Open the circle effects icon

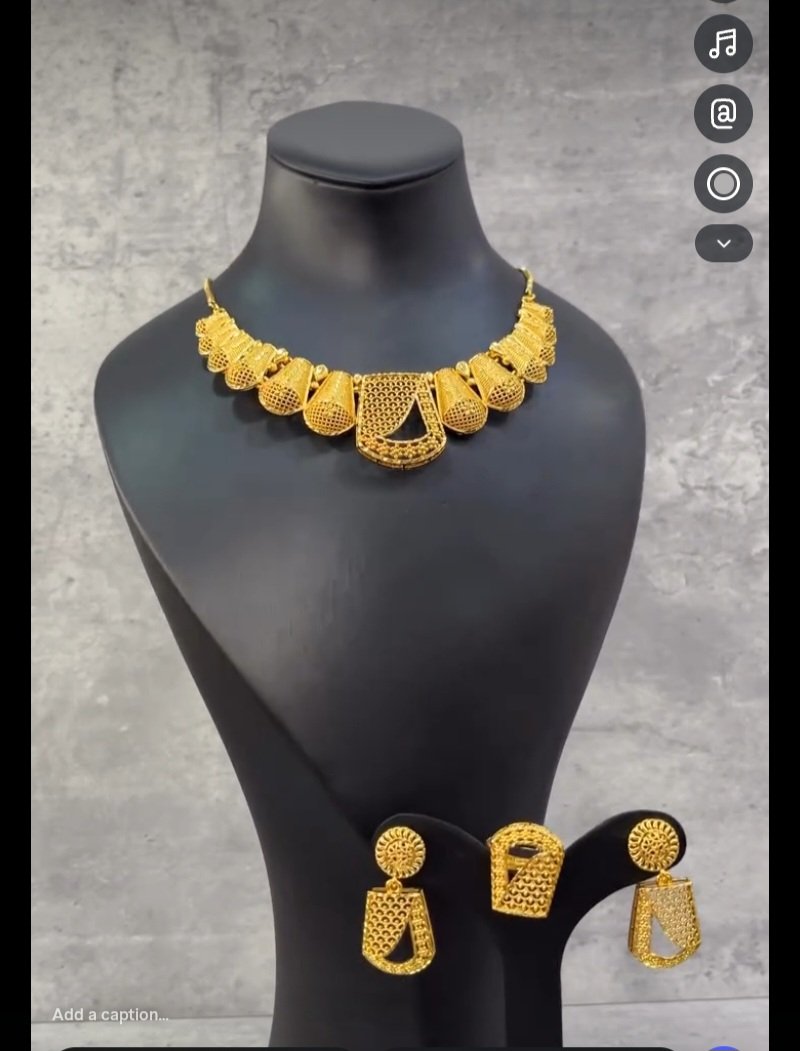723,184
